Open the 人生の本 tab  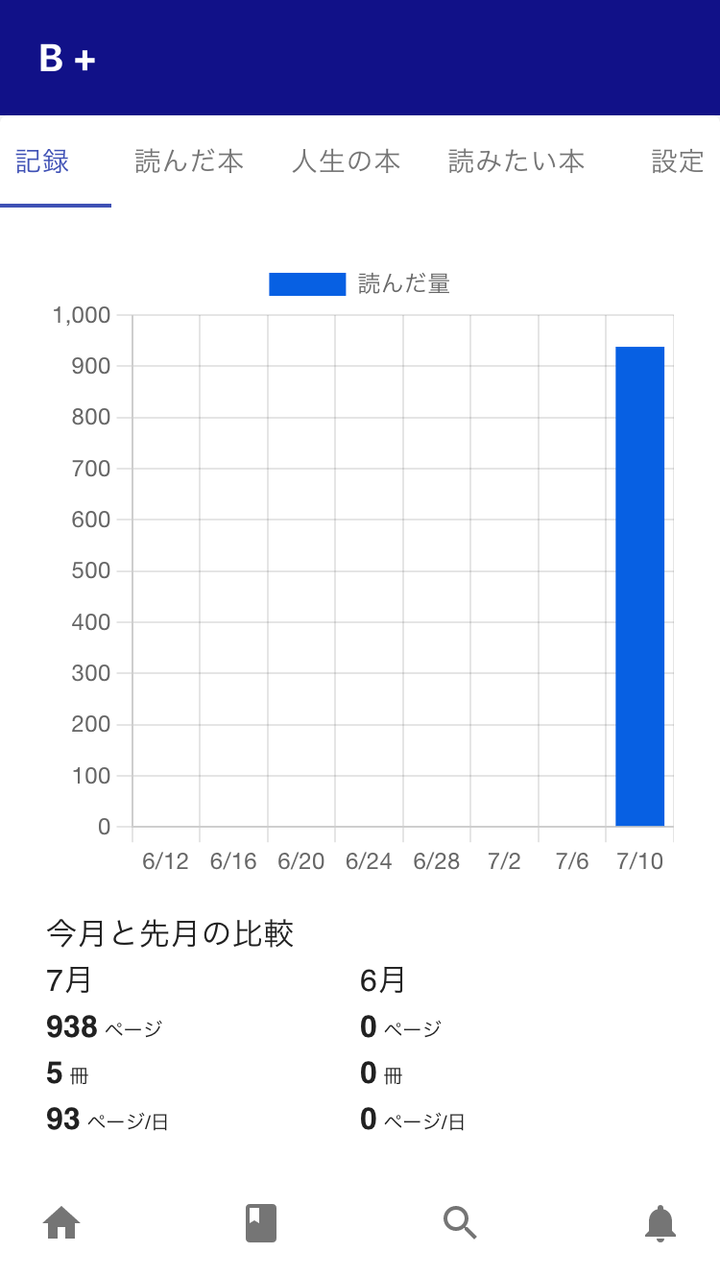(x=345, y=161)
